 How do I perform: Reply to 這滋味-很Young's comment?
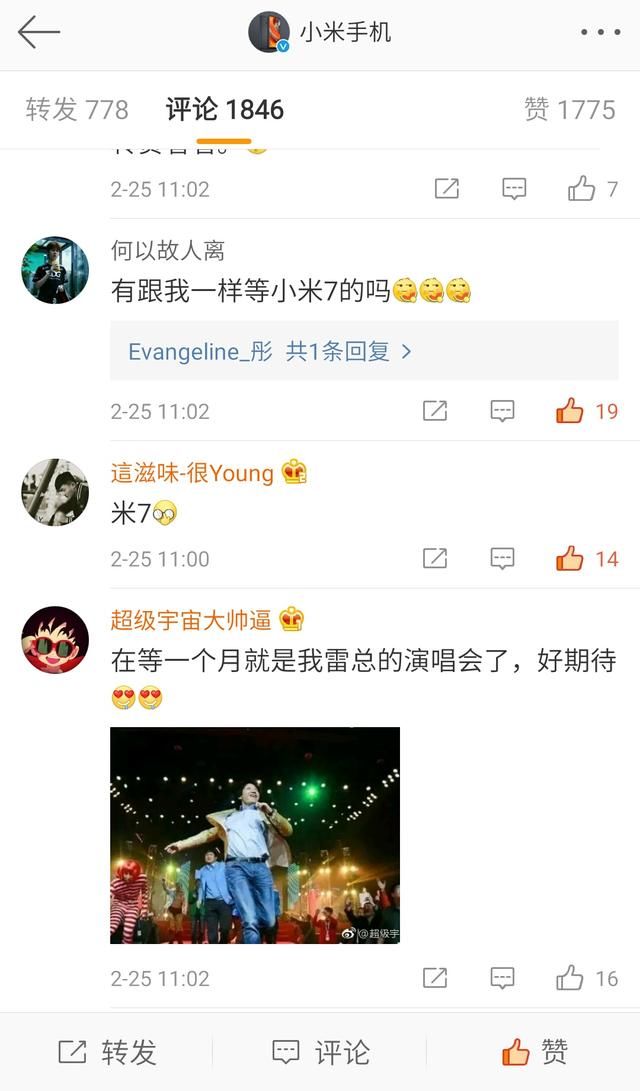click(502, 559)
